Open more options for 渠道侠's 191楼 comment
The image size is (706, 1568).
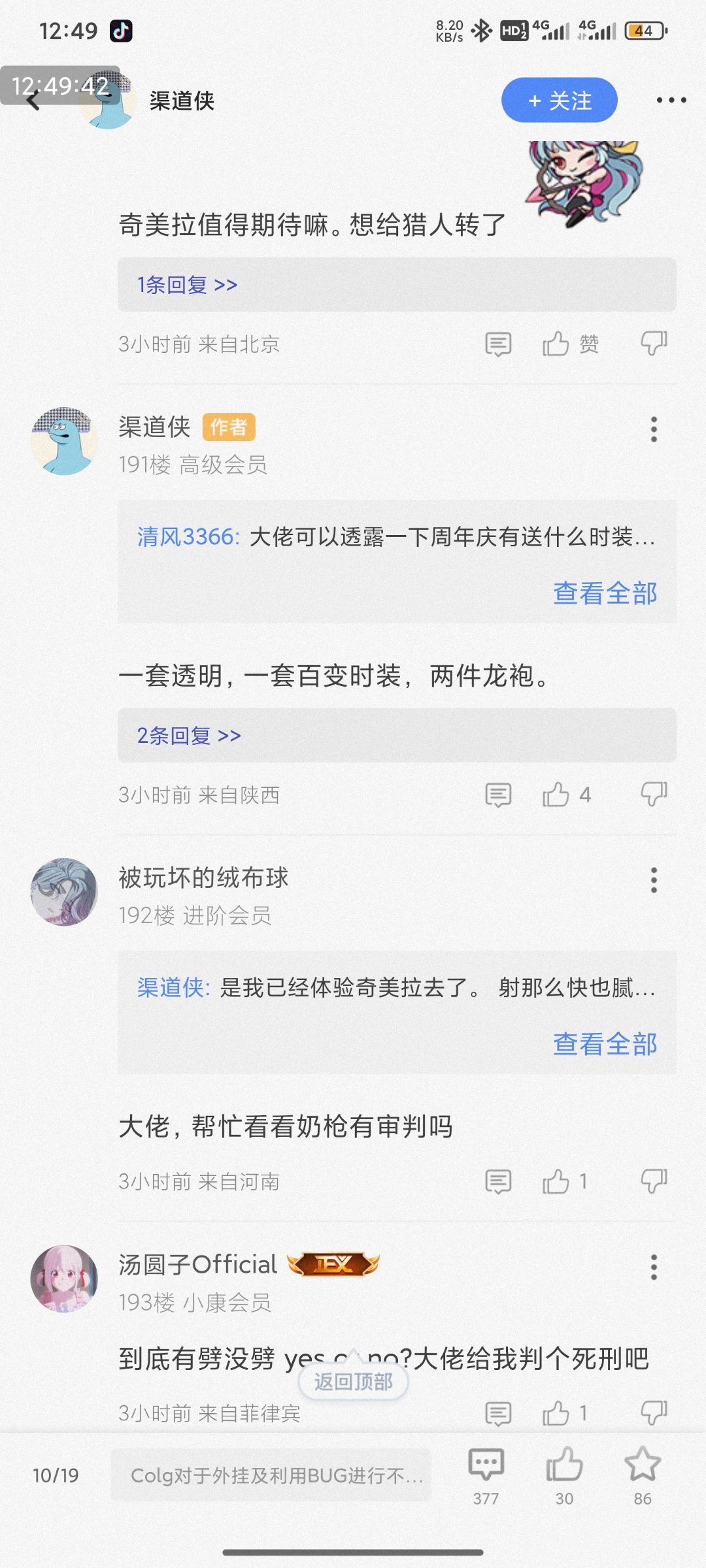654,429
